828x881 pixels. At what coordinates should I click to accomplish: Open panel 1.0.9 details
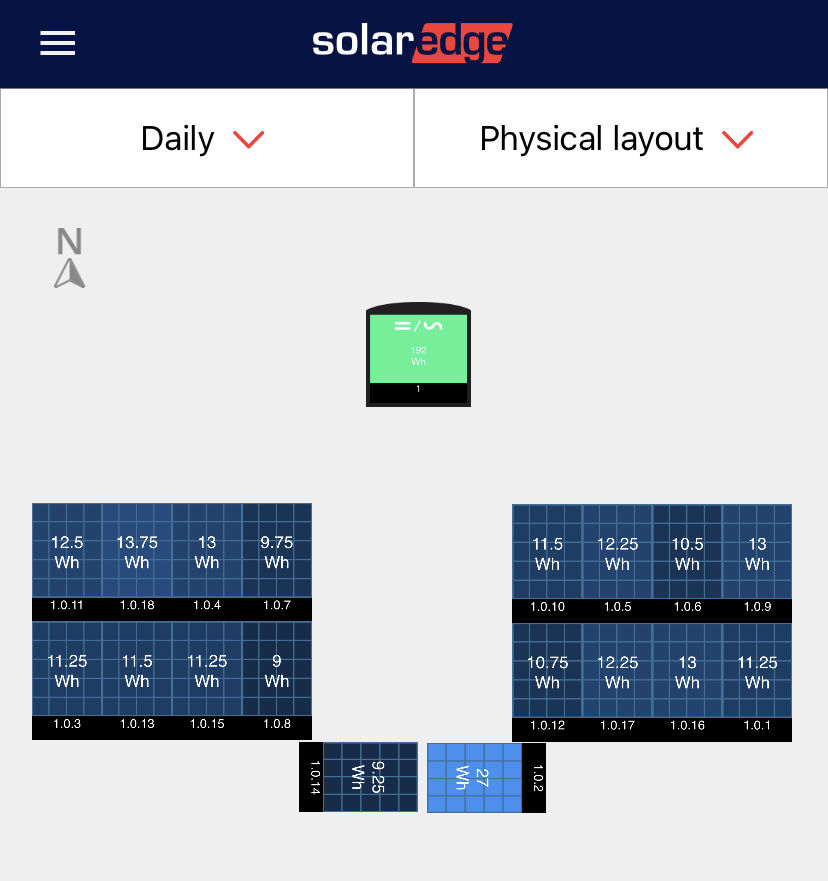(x=757, y=553)
